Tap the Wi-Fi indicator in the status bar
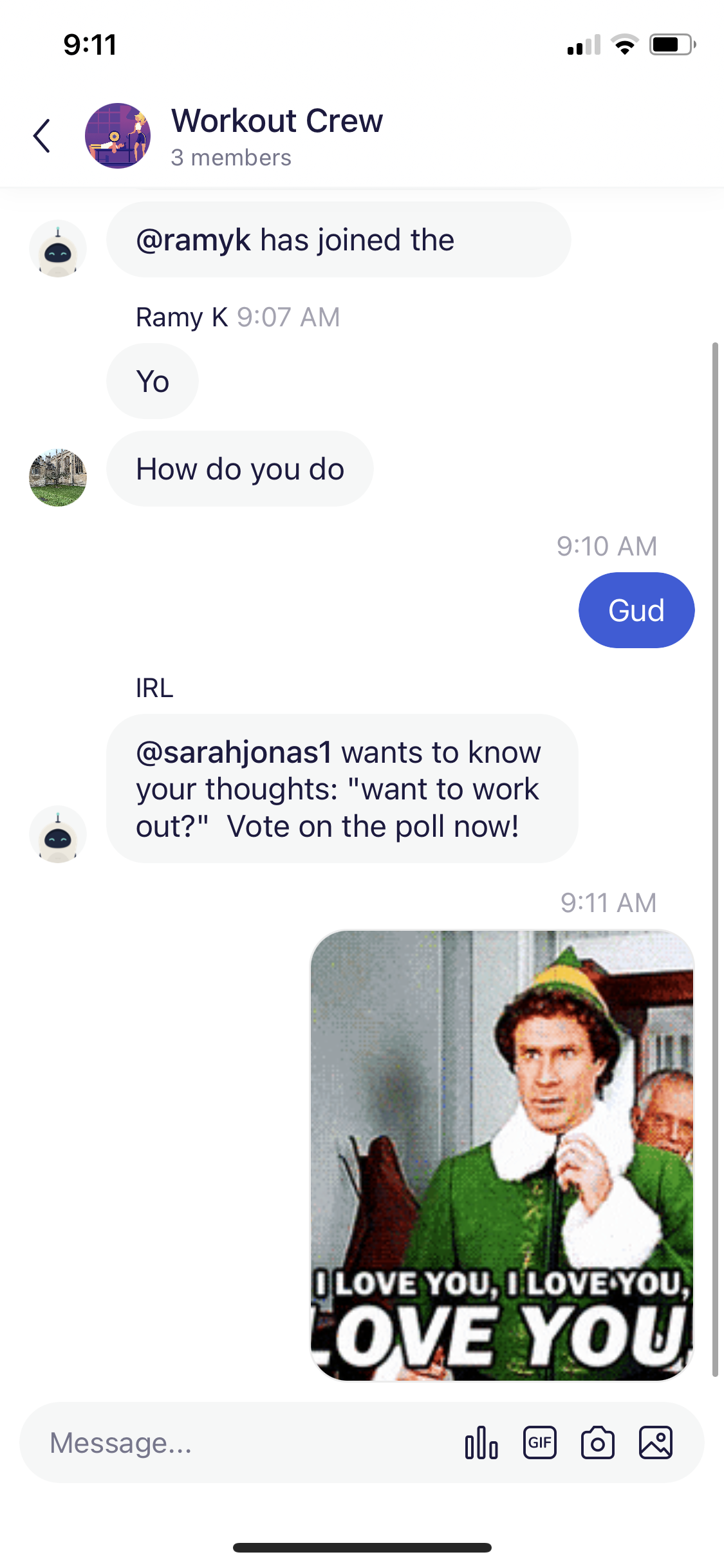 point(623,44)
